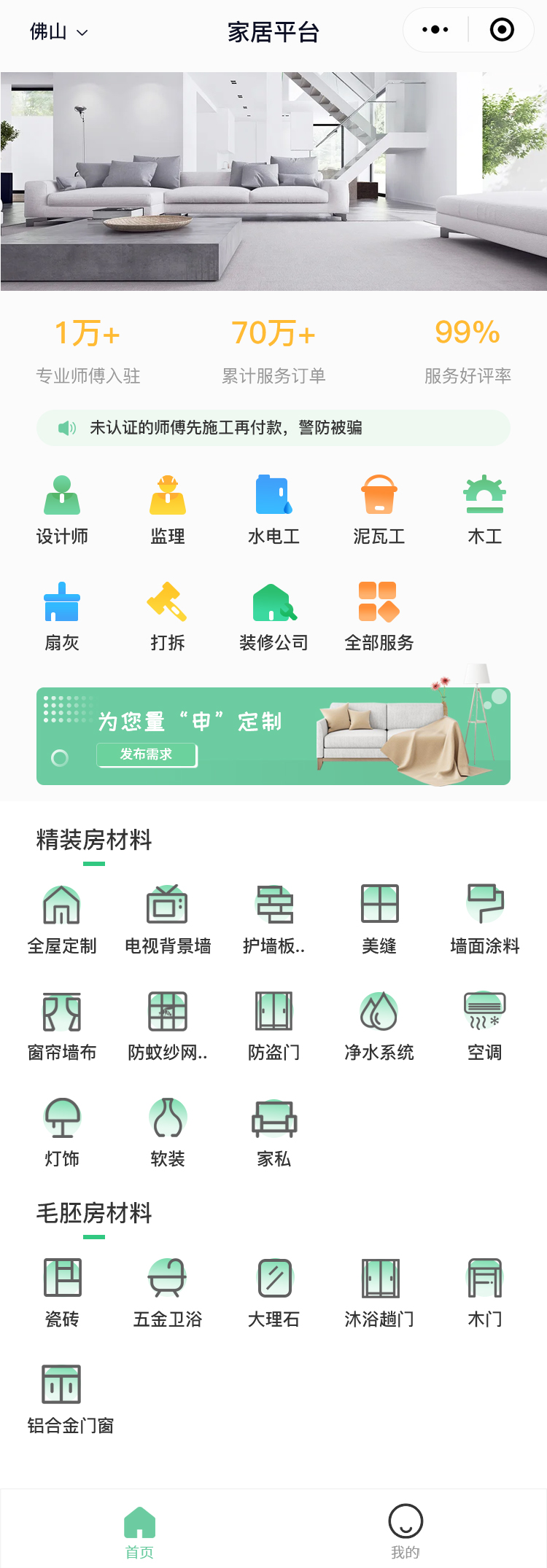The height and width of the screenshot is (1568, 547).
Task: Choose the 水电工 service
Action: tap(273, 510)
